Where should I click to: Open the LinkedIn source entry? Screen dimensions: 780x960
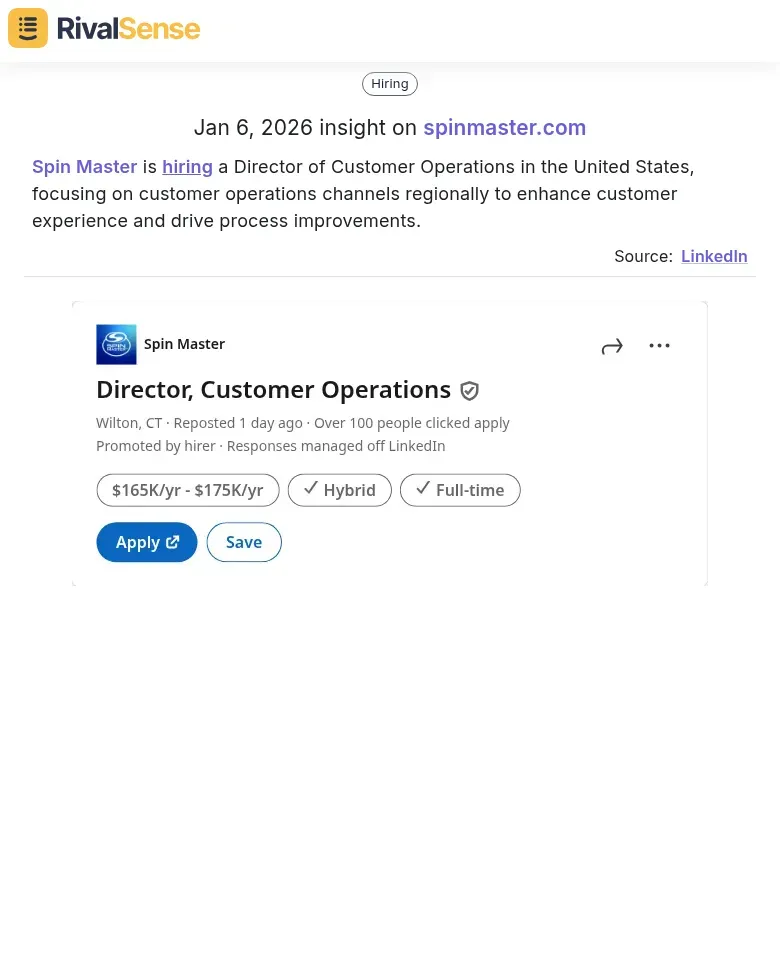pos(714,256)
